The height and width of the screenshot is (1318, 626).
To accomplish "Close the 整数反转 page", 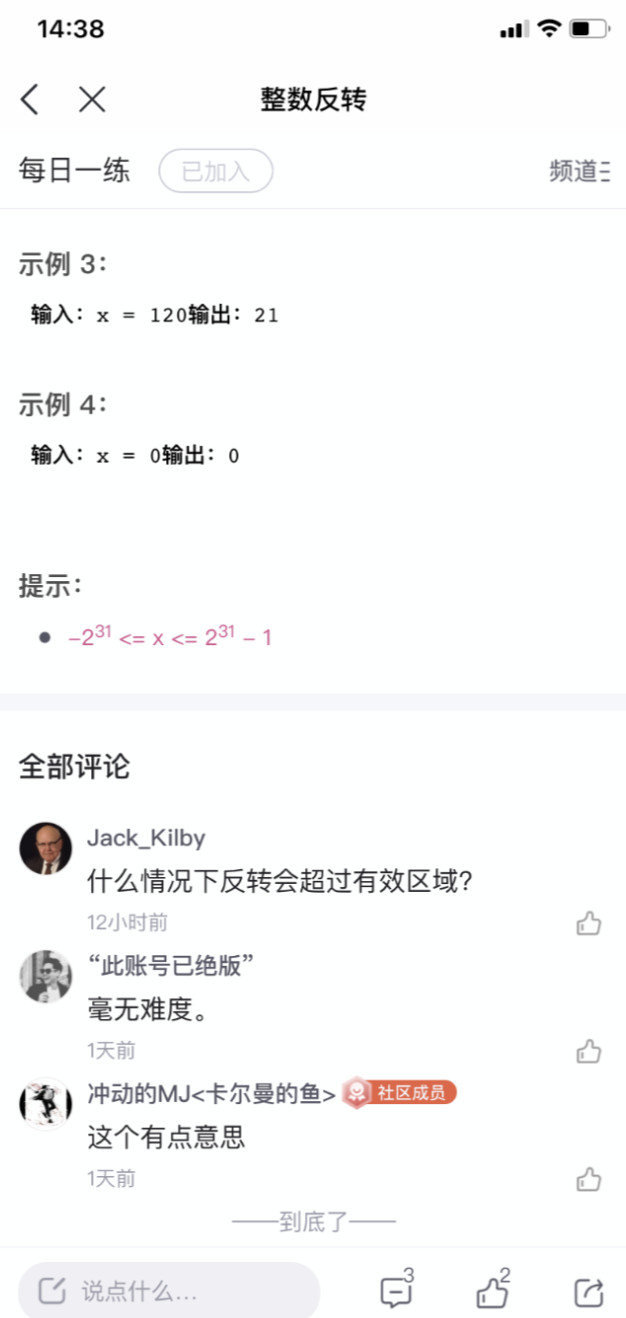I will 92,99.
